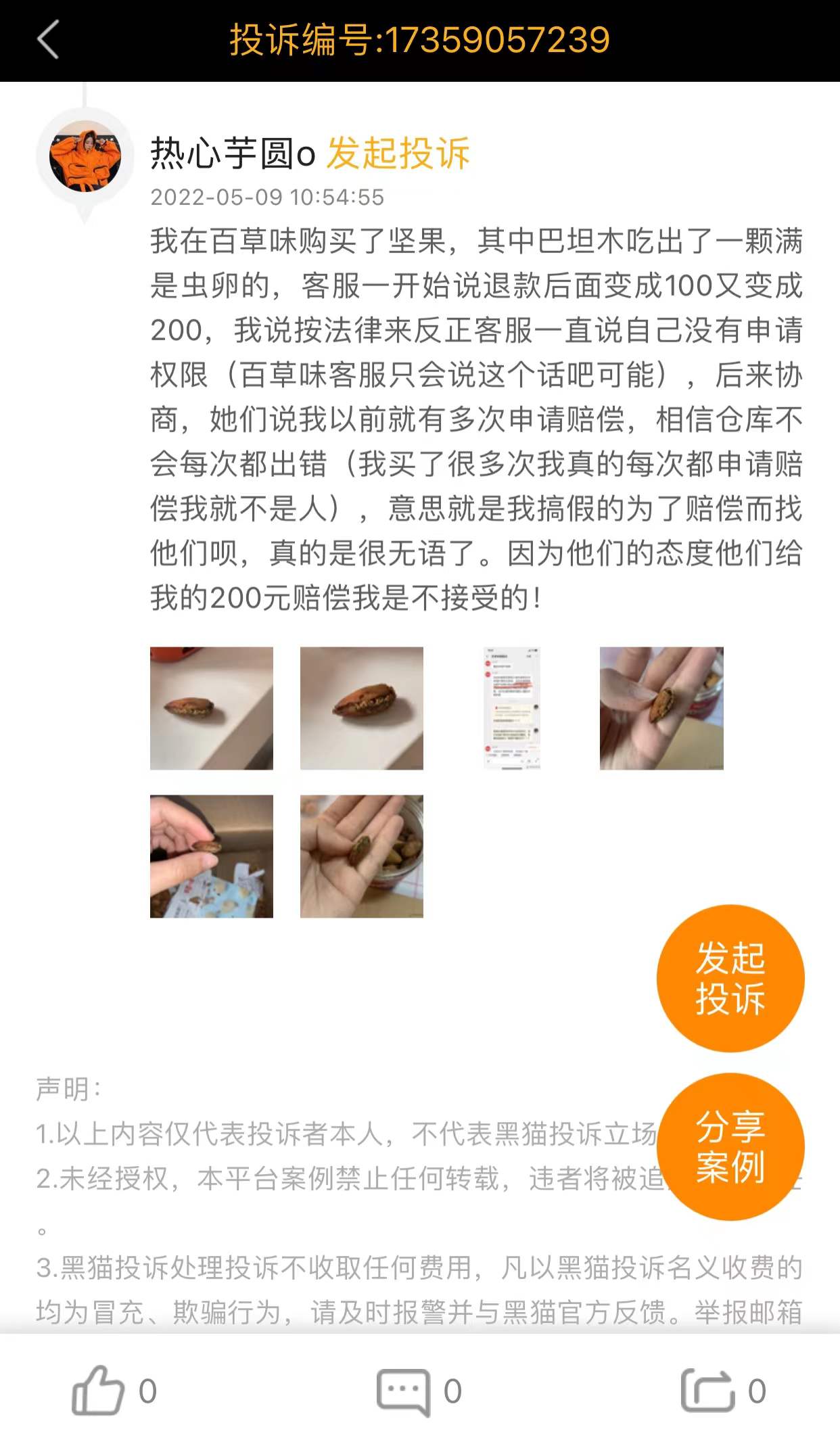Go back using the top-left arrow
The height and width of the screenshot is (1444, 840).
pyautogui.click(x=48, y=40)
